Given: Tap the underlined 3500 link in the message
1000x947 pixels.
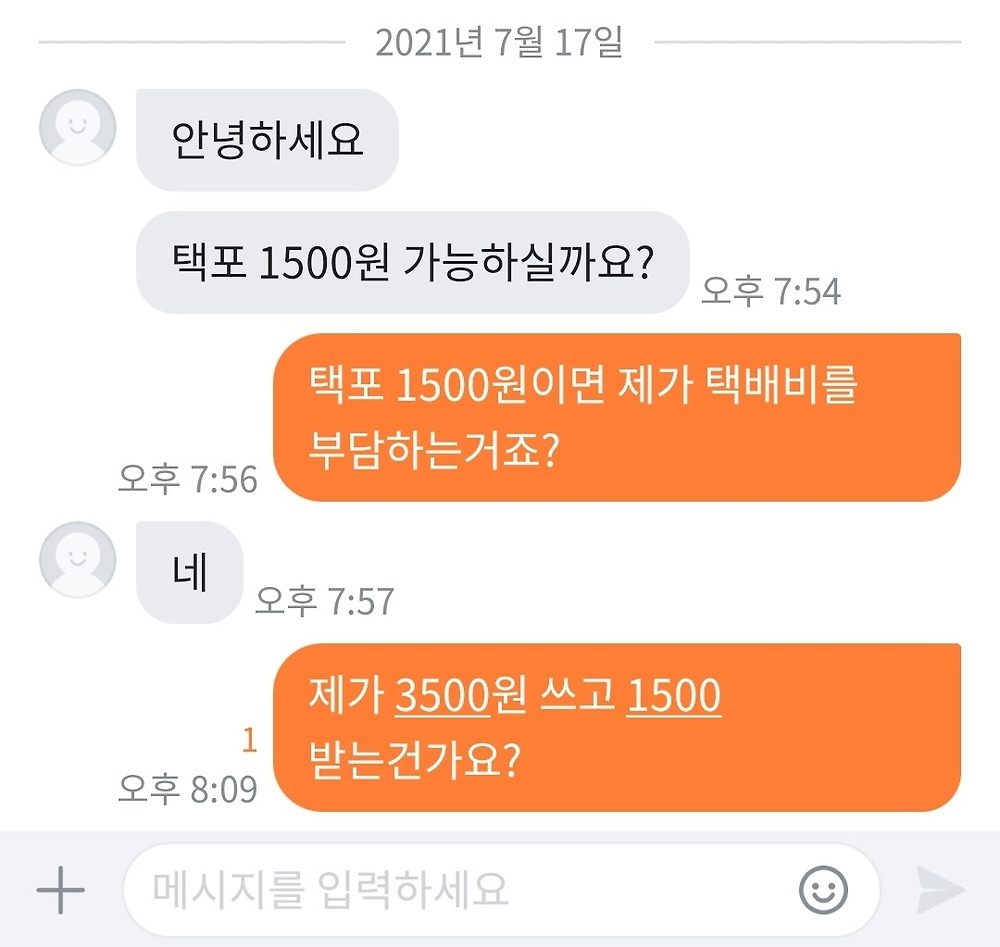Looking at the screenshot, I should click(443, 695).
